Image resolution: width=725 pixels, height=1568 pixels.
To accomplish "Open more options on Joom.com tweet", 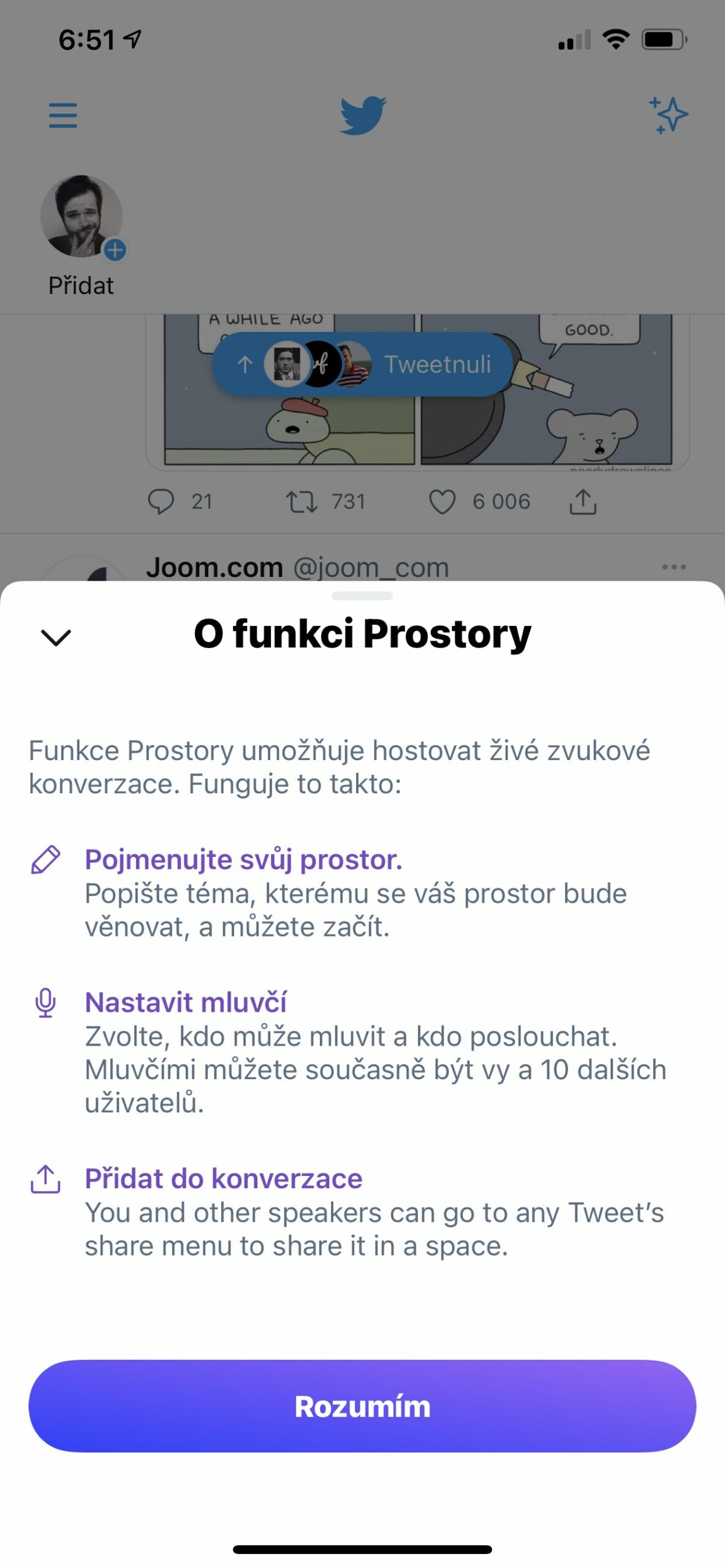I will (x=674, y=567).
